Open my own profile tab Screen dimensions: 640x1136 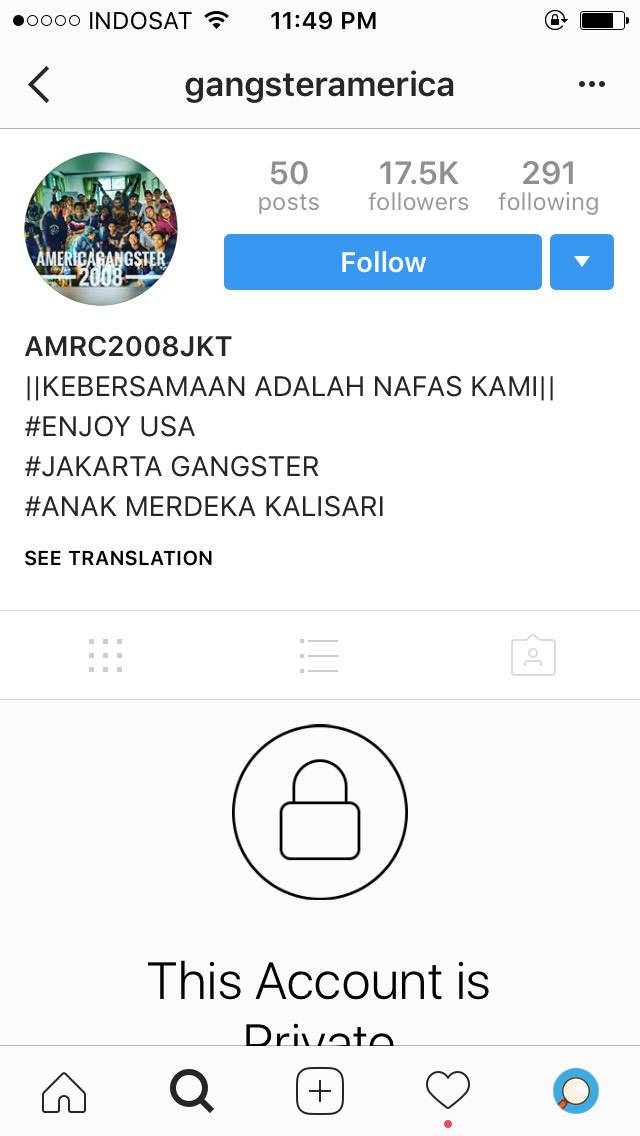tap(575, 1091)
